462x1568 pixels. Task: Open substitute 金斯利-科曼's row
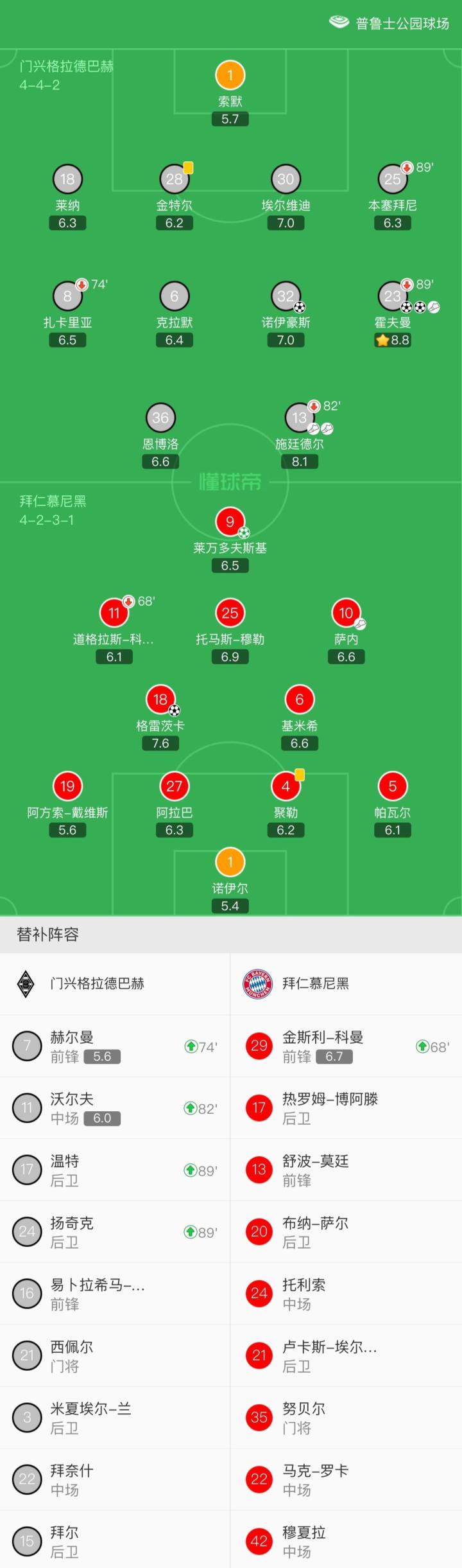point(346,1046)
